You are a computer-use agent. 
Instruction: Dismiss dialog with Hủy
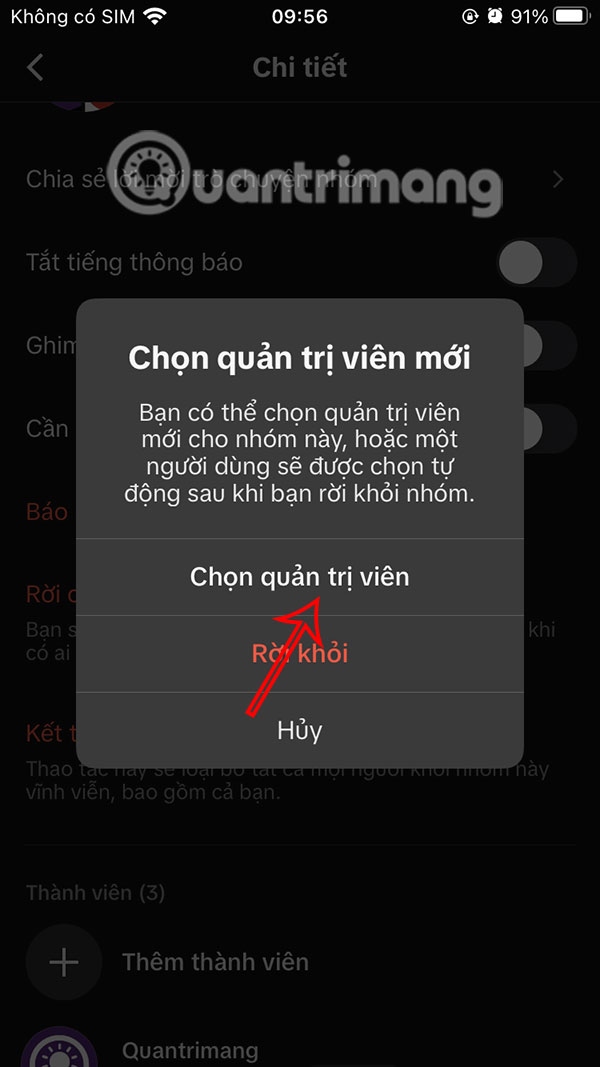tap(299, 730)
